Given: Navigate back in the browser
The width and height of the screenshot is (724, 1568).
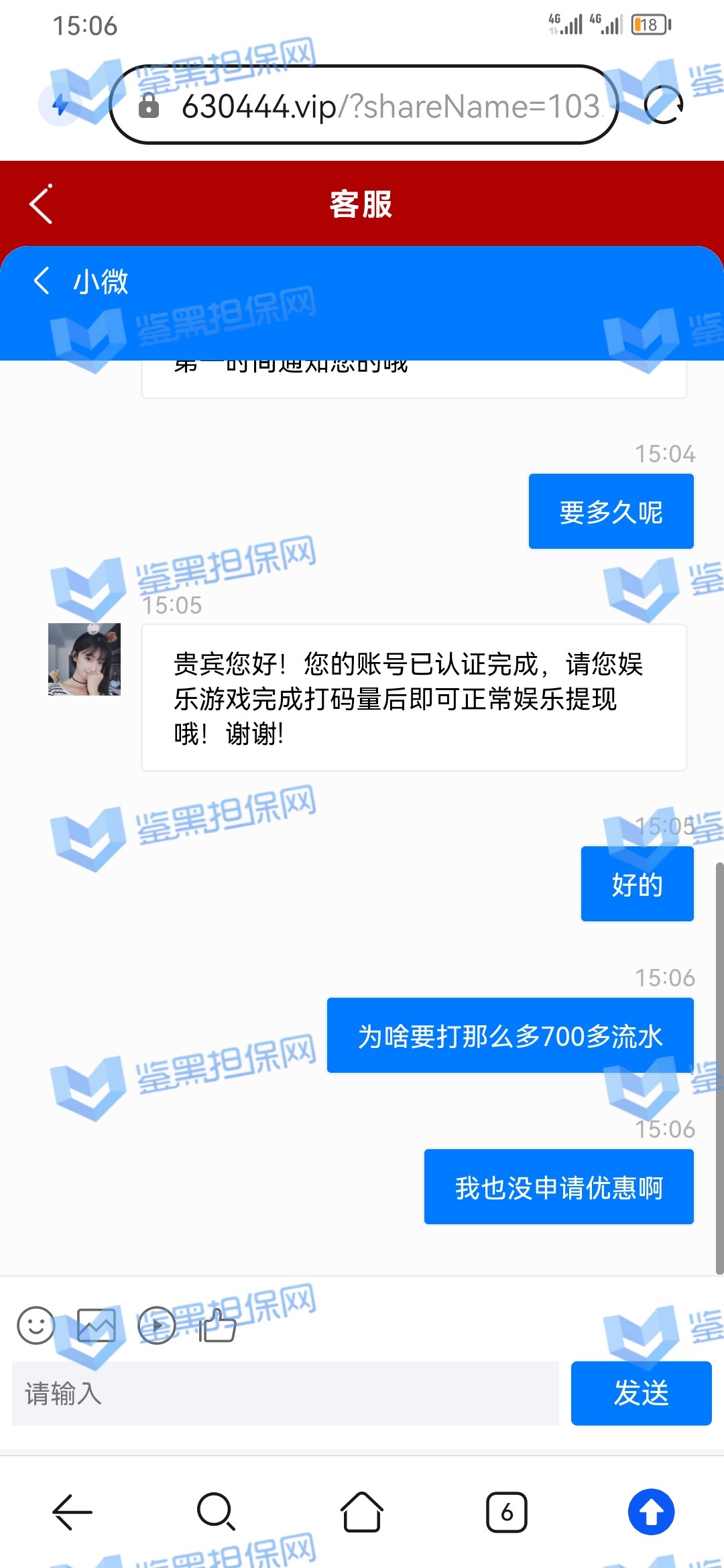Looking at the screenshot, I should 72,1512.
